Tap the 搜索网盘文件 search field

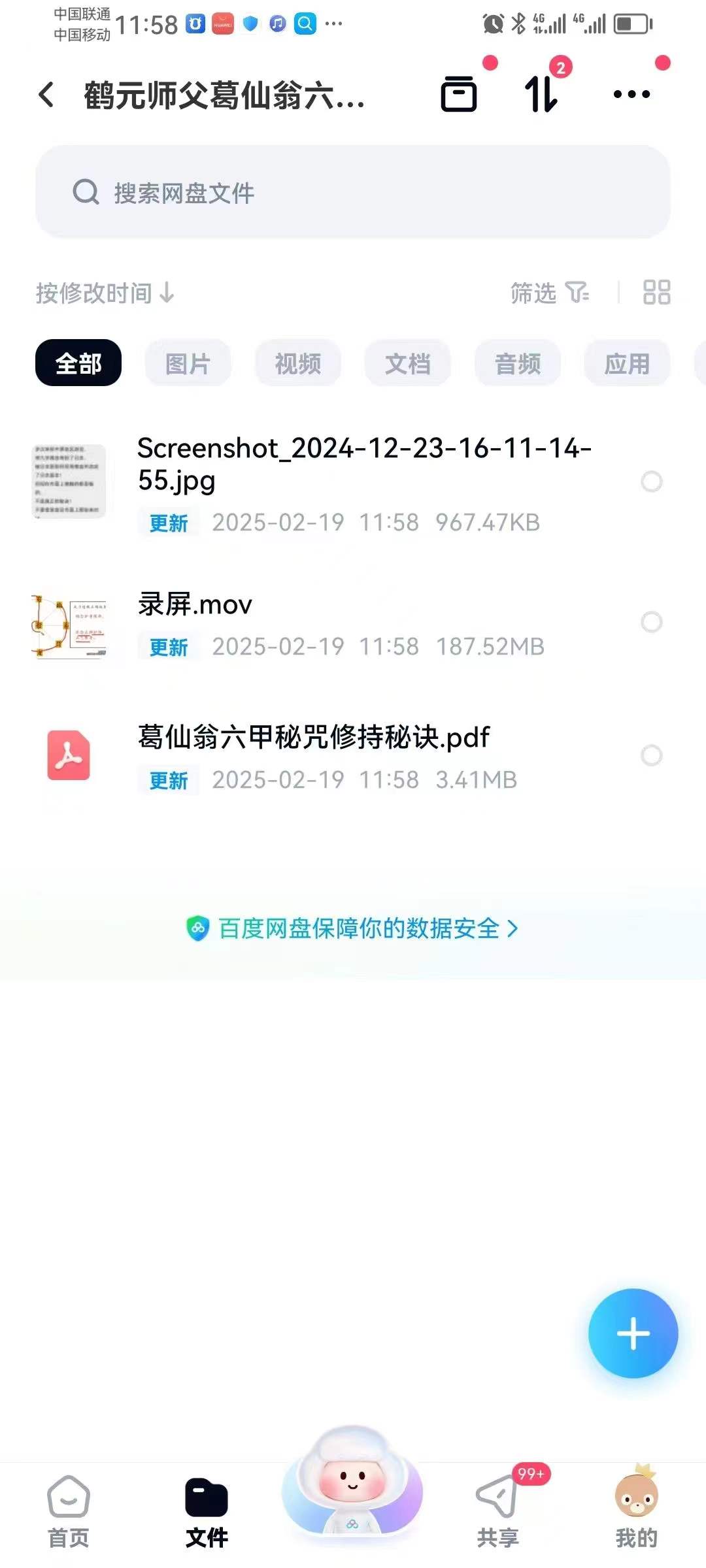point(353,192)
